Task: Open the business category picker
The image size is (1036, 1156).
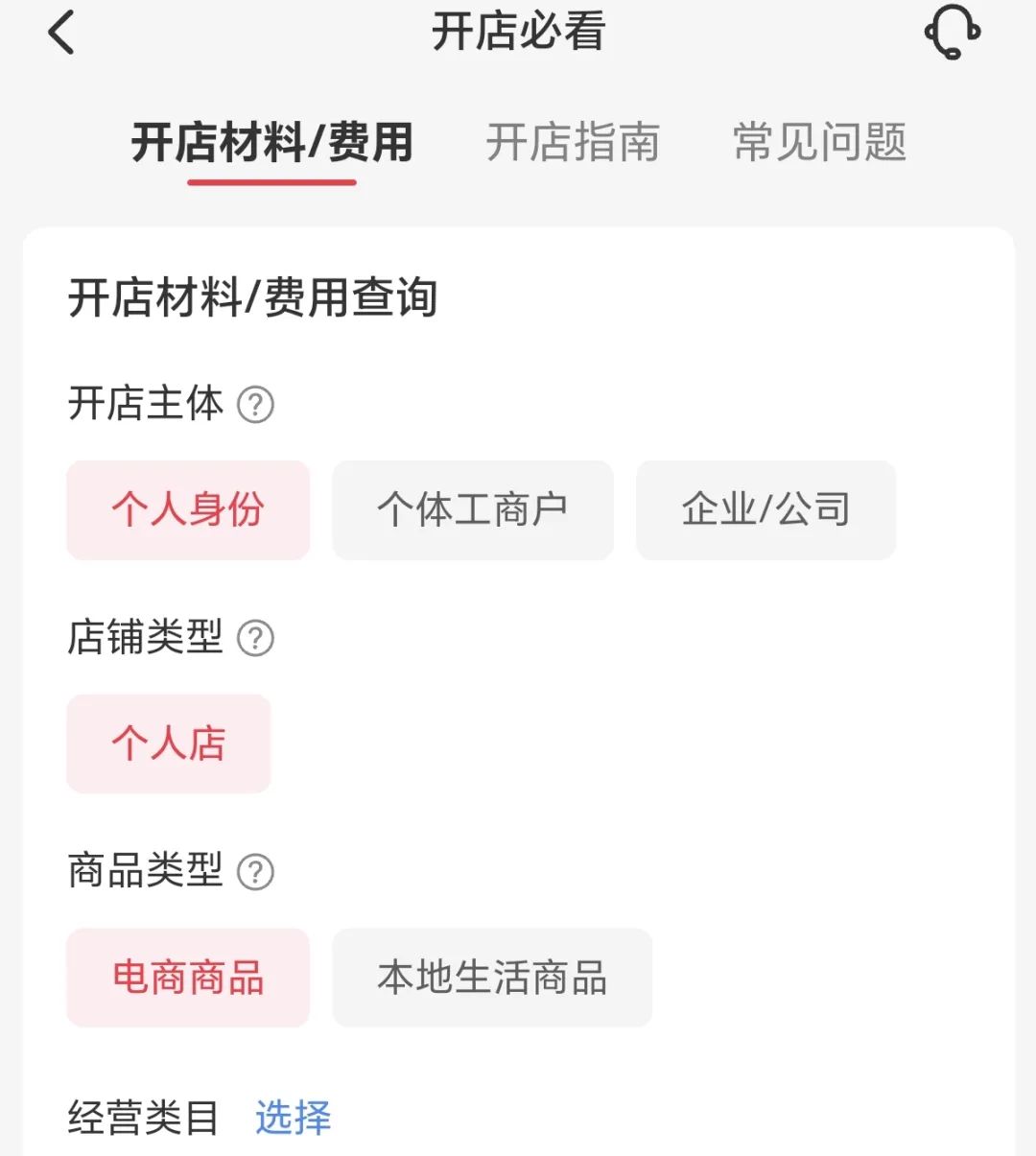Action: coord(293,1116)
